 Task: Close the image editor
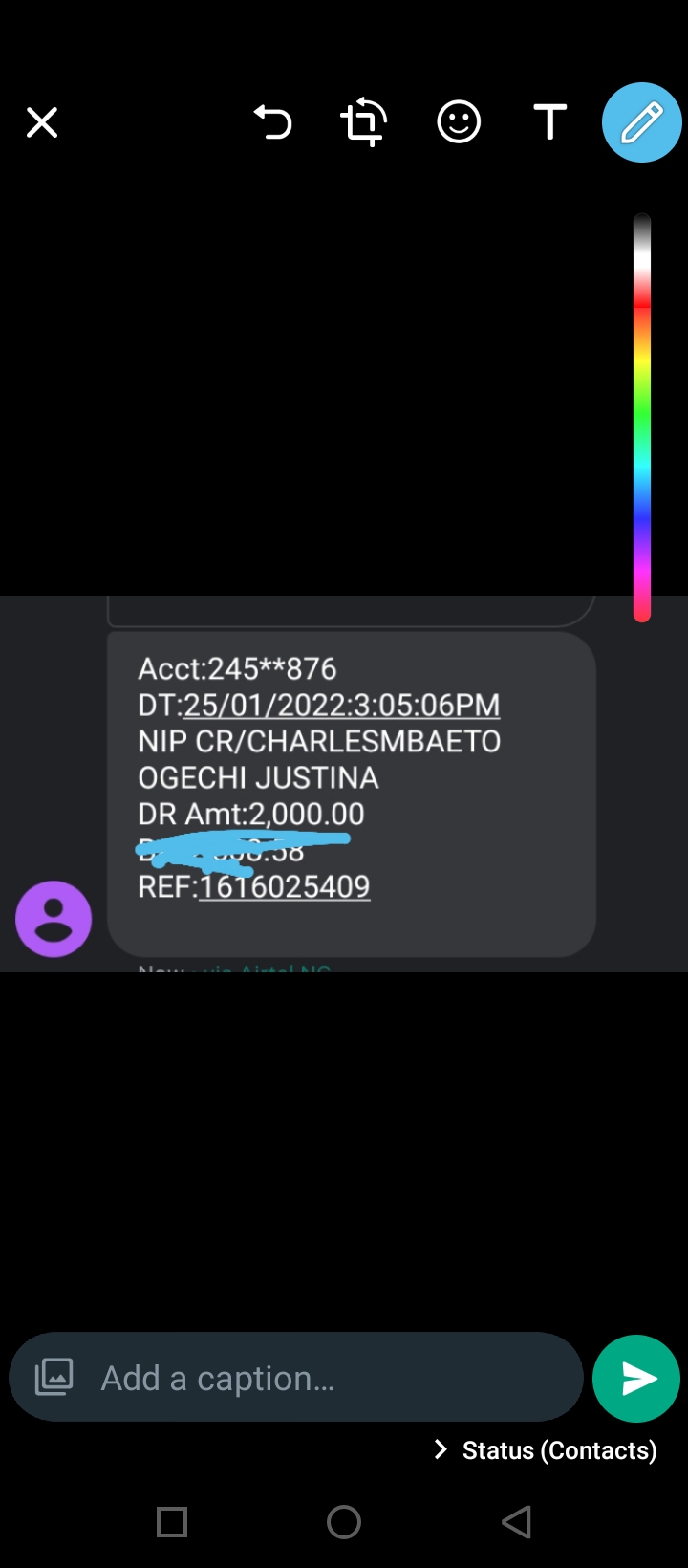(42, 122)
